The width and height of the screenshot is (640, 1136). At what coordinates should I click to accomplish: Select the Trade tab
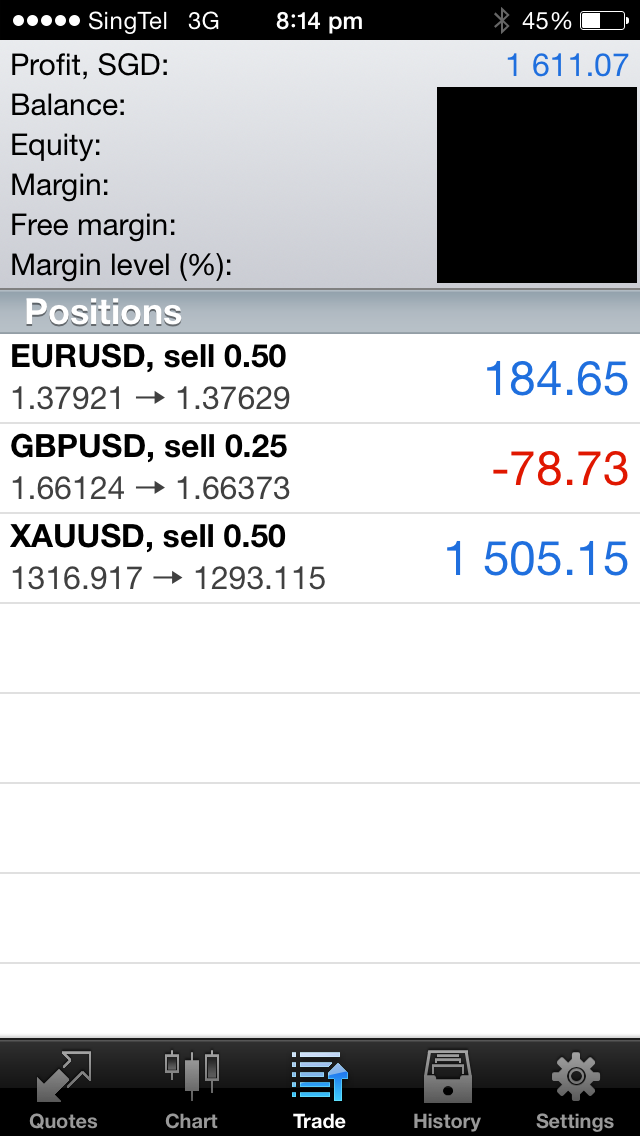tap(319, 1088)
